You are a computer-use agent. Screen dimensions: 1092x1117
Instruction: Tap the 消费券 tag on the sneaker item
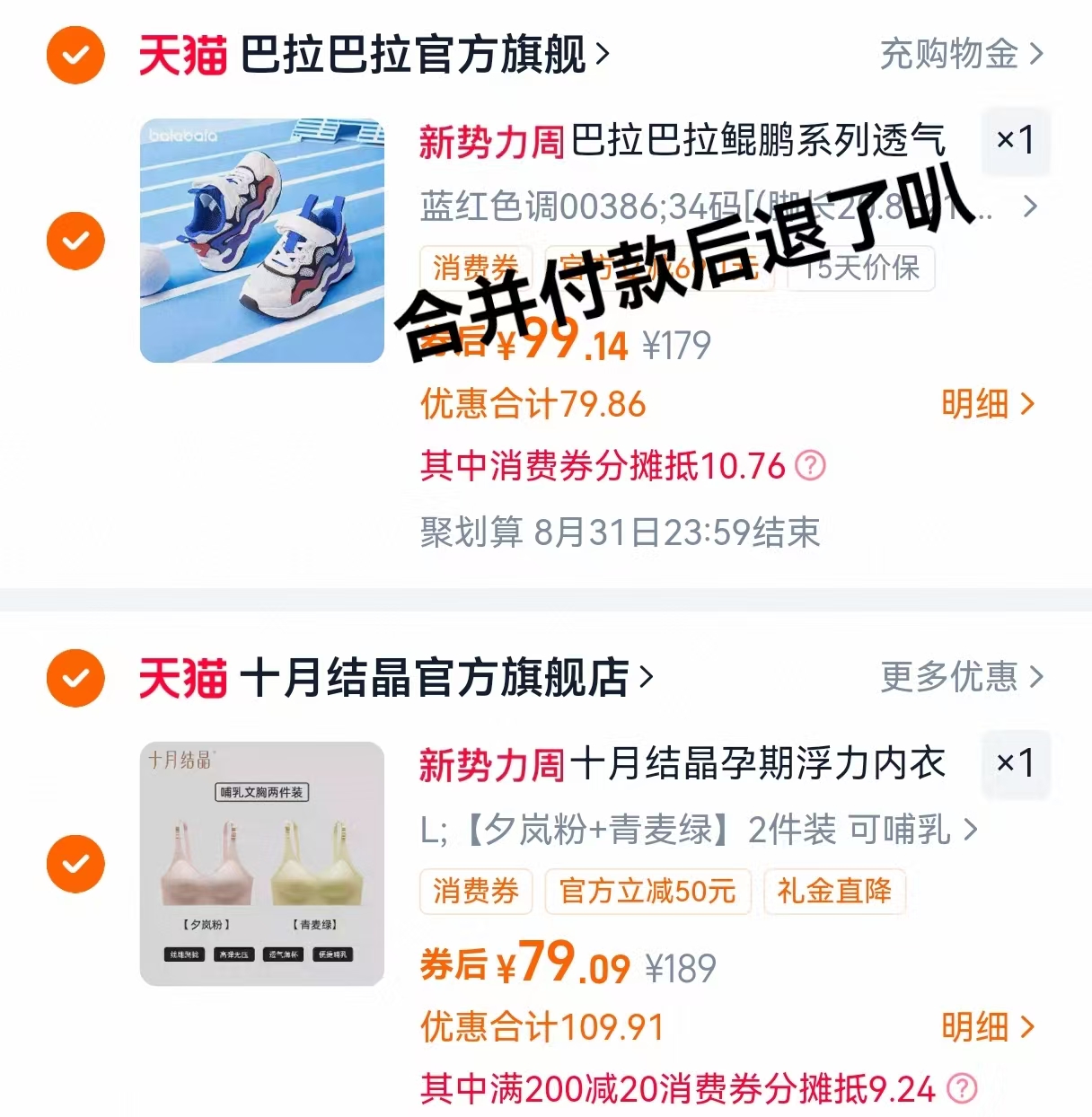click(x=476, y=268)
